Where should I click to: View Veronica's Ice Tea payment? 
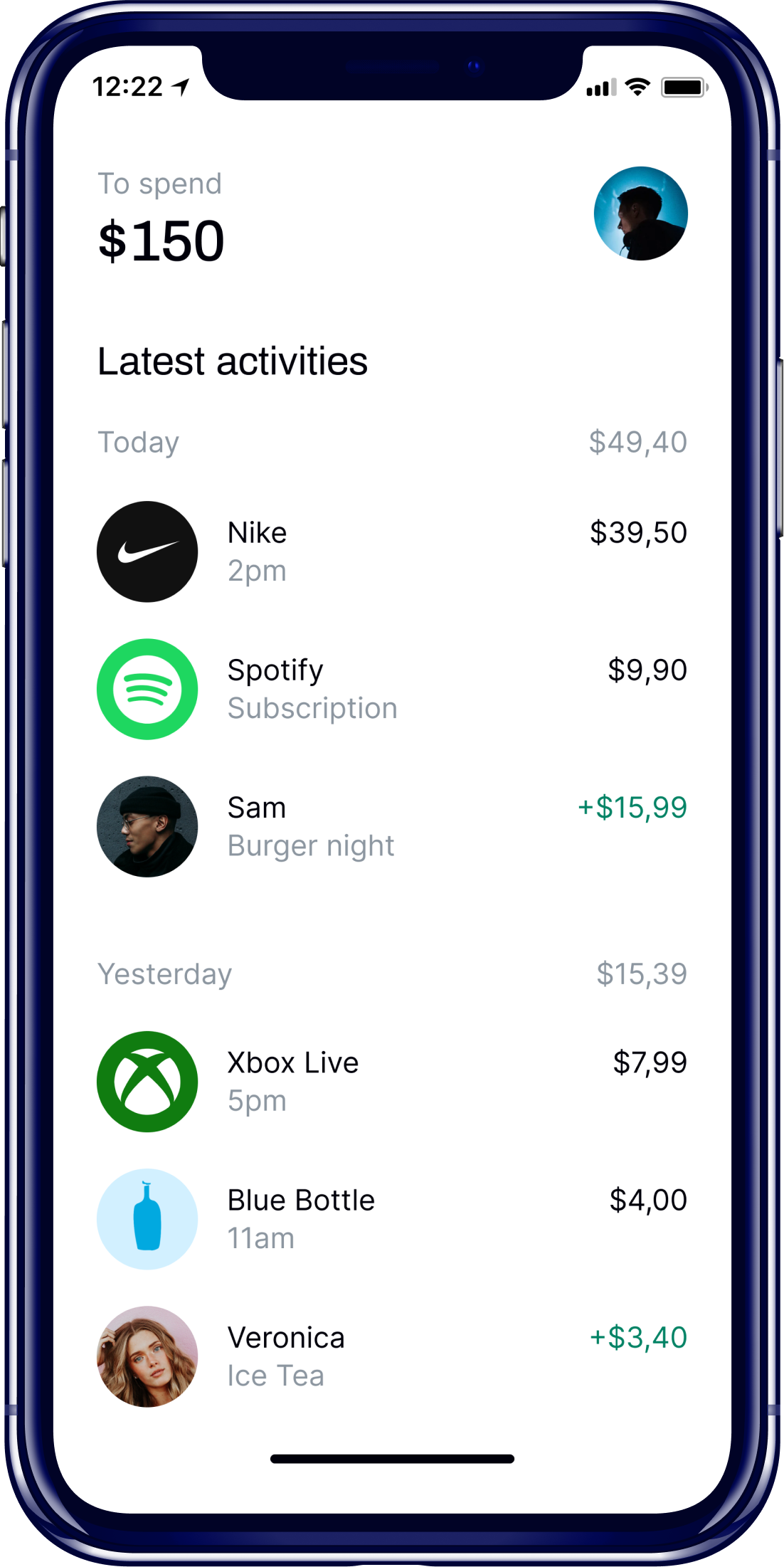(x=391, y=1356)
